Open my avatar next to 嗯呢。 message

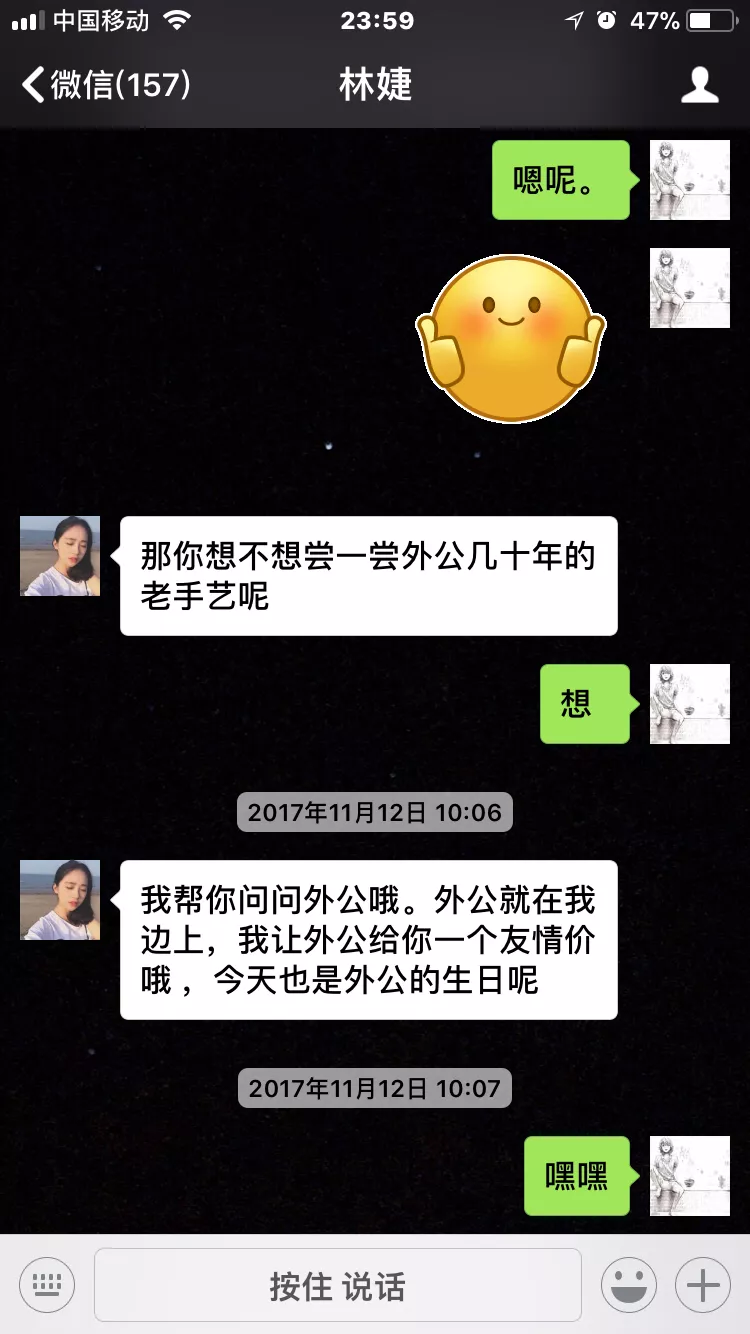click(x=690, y=180)
